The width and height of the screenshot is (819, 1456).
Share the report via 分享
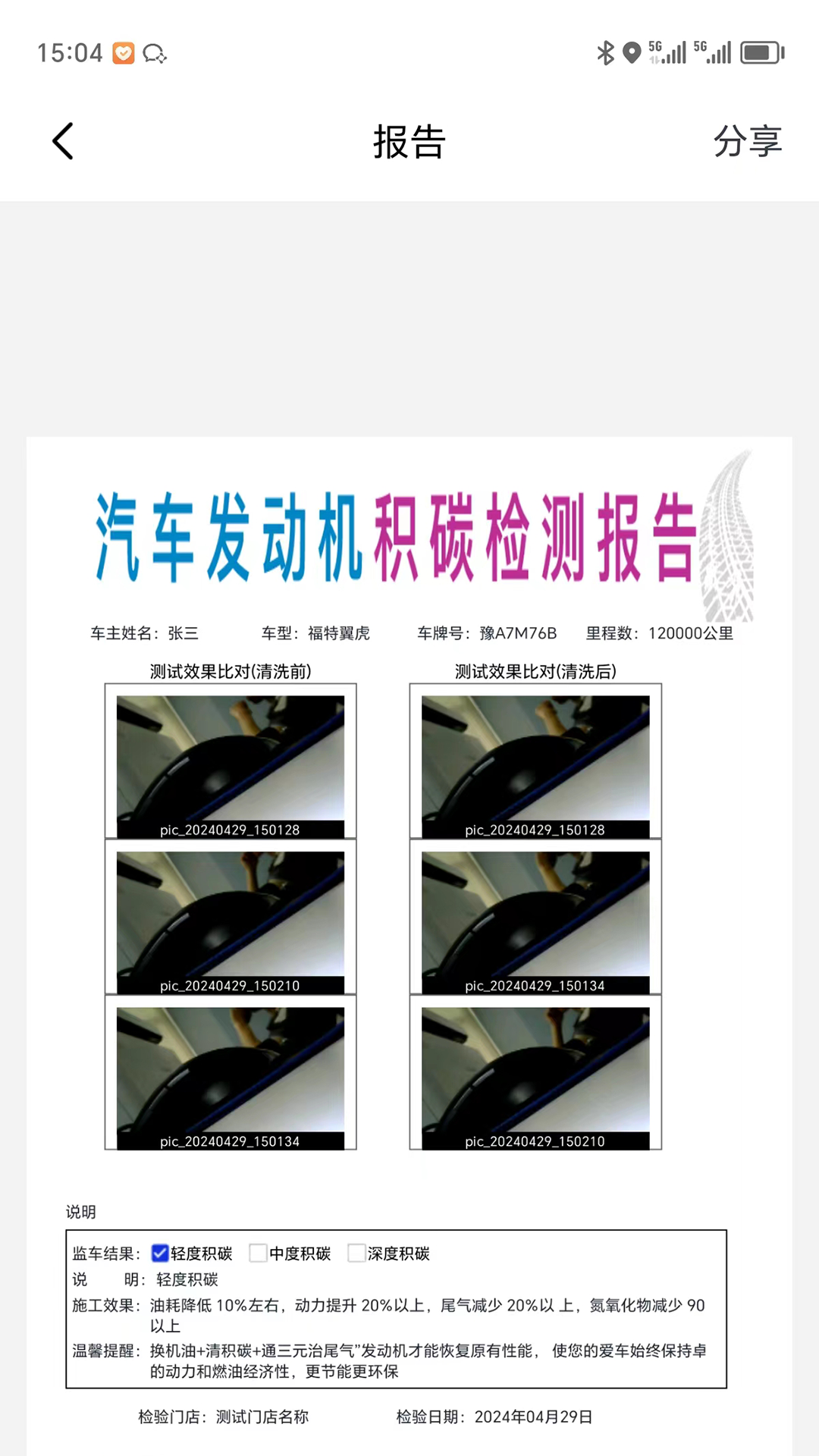(747, 141)
